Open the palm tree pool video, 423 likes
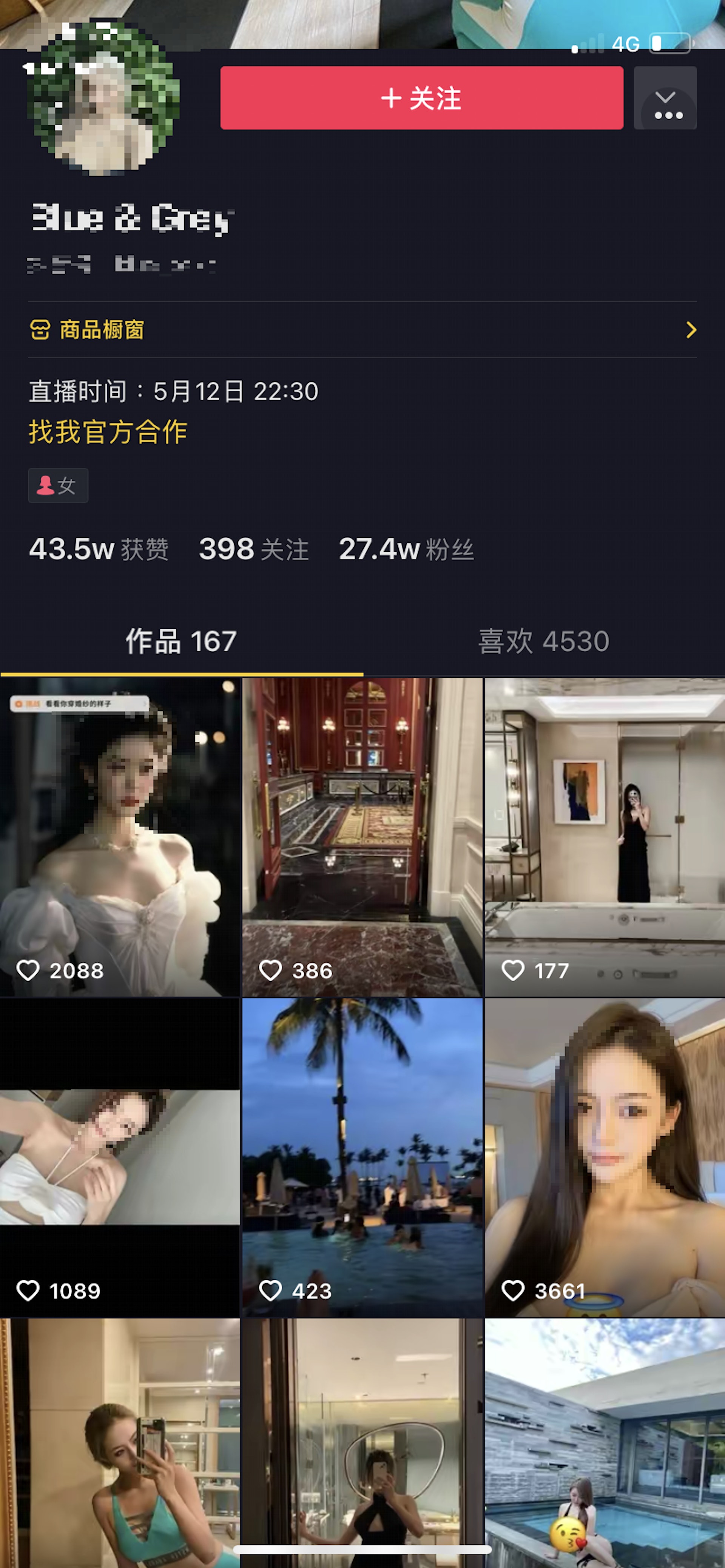Screen dimensions: 725x1568 pos(362,1157)
